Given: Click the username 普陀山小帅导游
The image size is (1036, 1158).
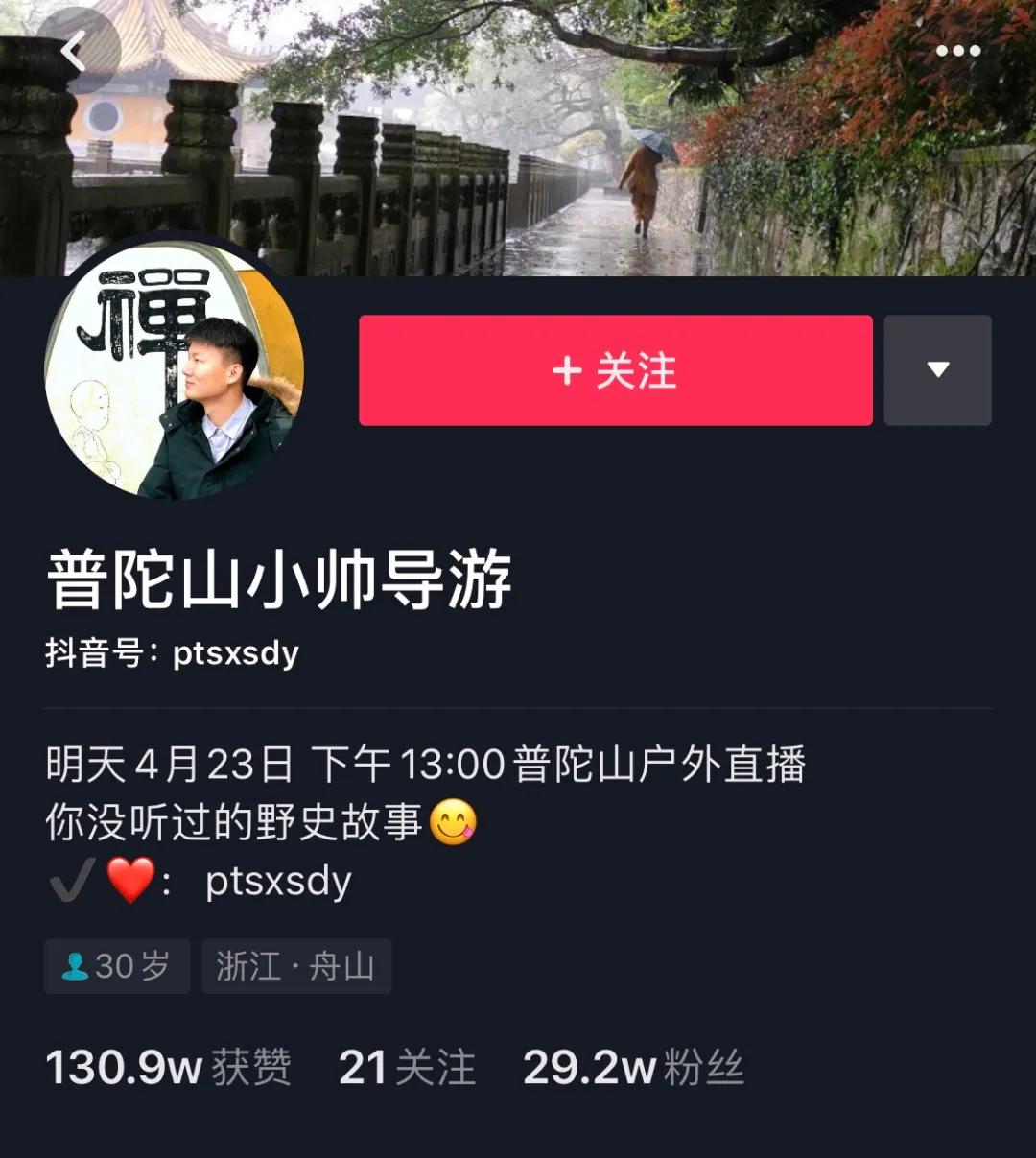Looking at the screenshot, I should pos(278,576).
